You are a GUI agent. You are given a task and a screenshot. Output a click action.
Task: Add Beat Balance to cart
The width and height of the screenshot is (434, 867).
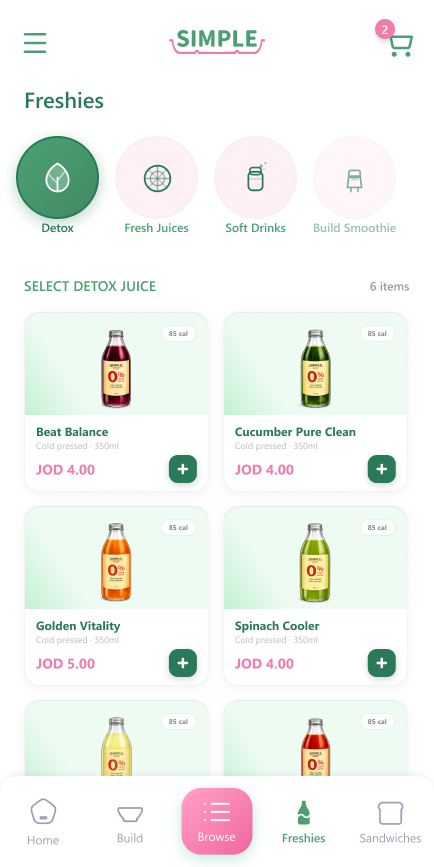pos(183,469)
